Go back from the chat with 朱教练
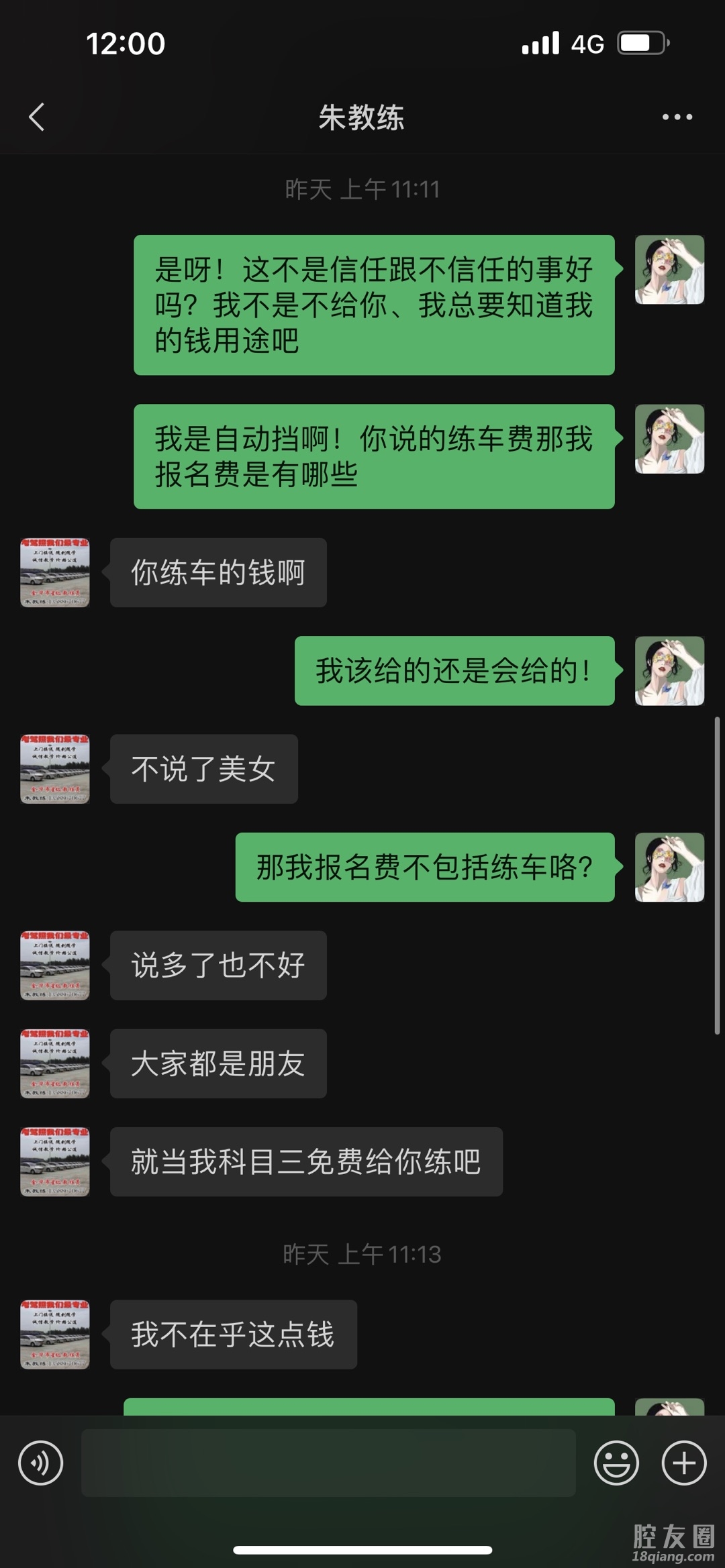 37,117
